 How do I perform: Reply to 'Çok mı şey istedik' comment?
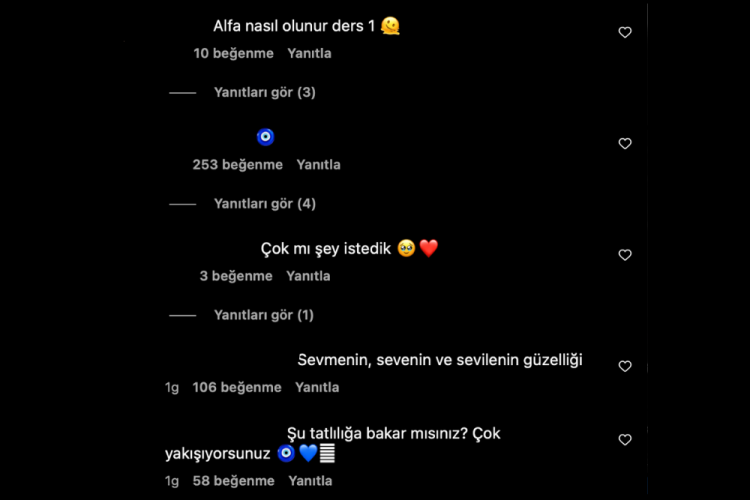pos(308,276)
